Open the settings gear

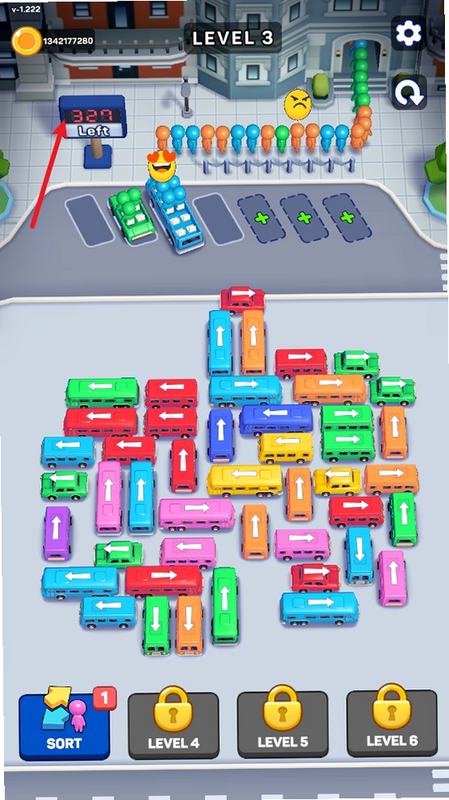(409, 34)
